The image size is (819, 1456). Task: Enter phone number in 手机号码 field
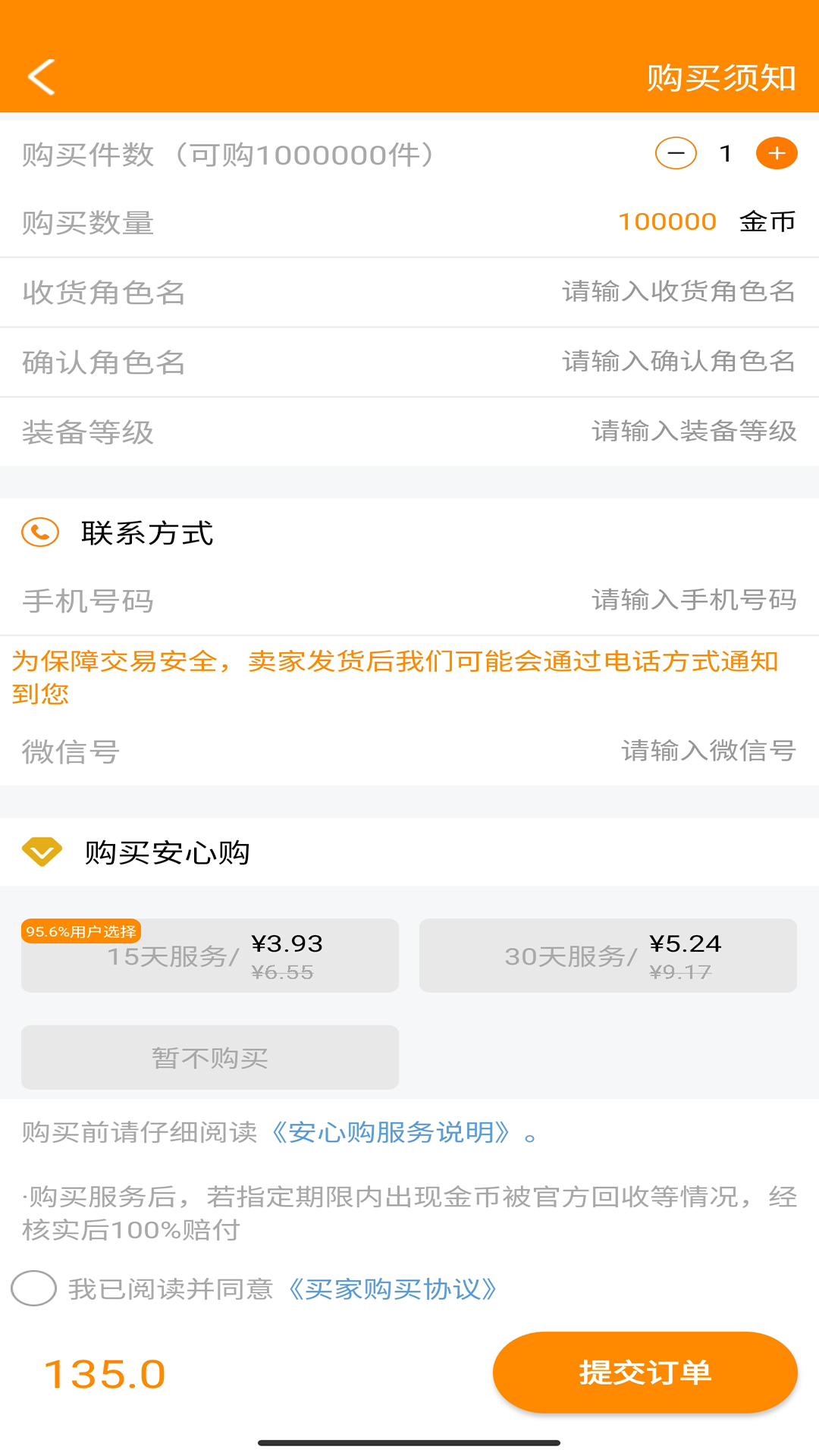pos(409,601)
